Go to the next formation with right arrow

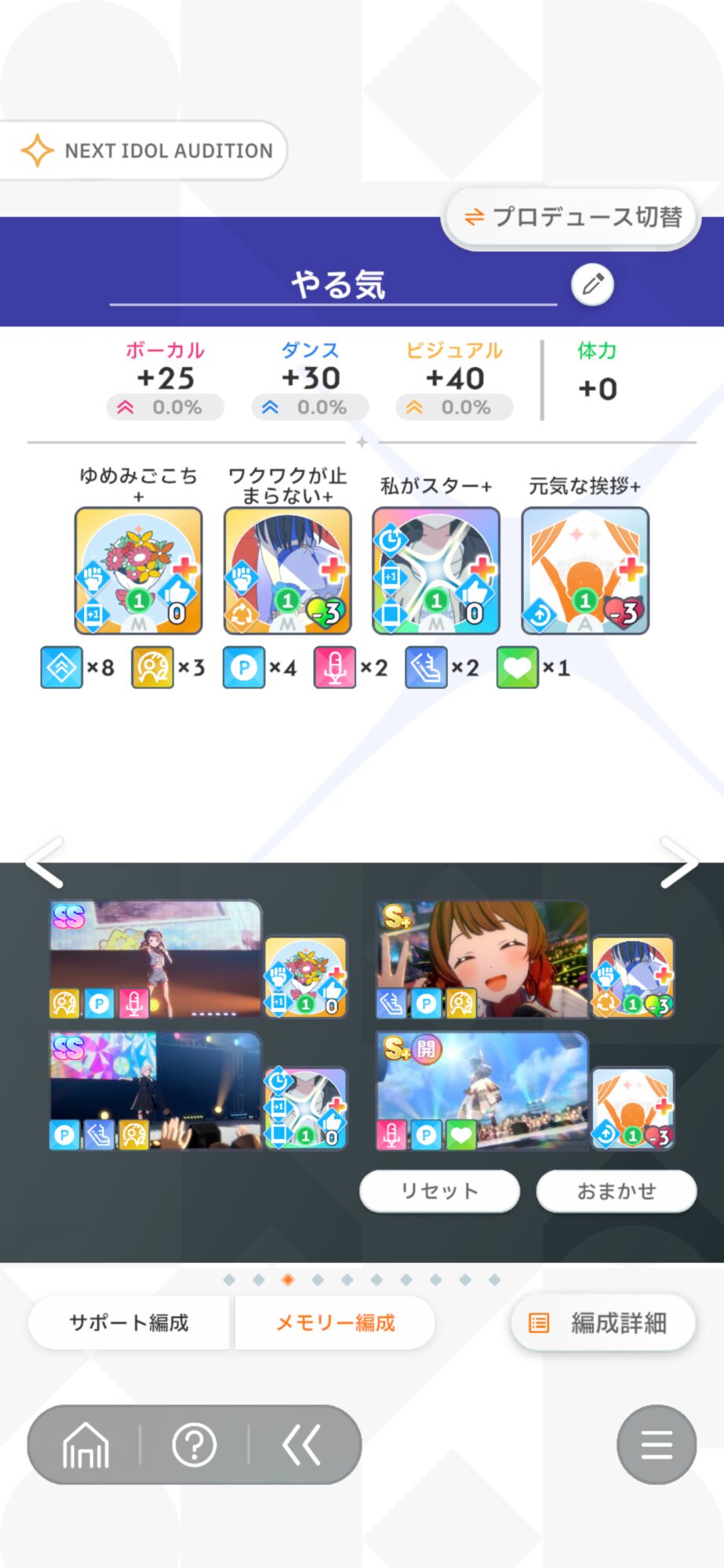[x=679, y=862]
